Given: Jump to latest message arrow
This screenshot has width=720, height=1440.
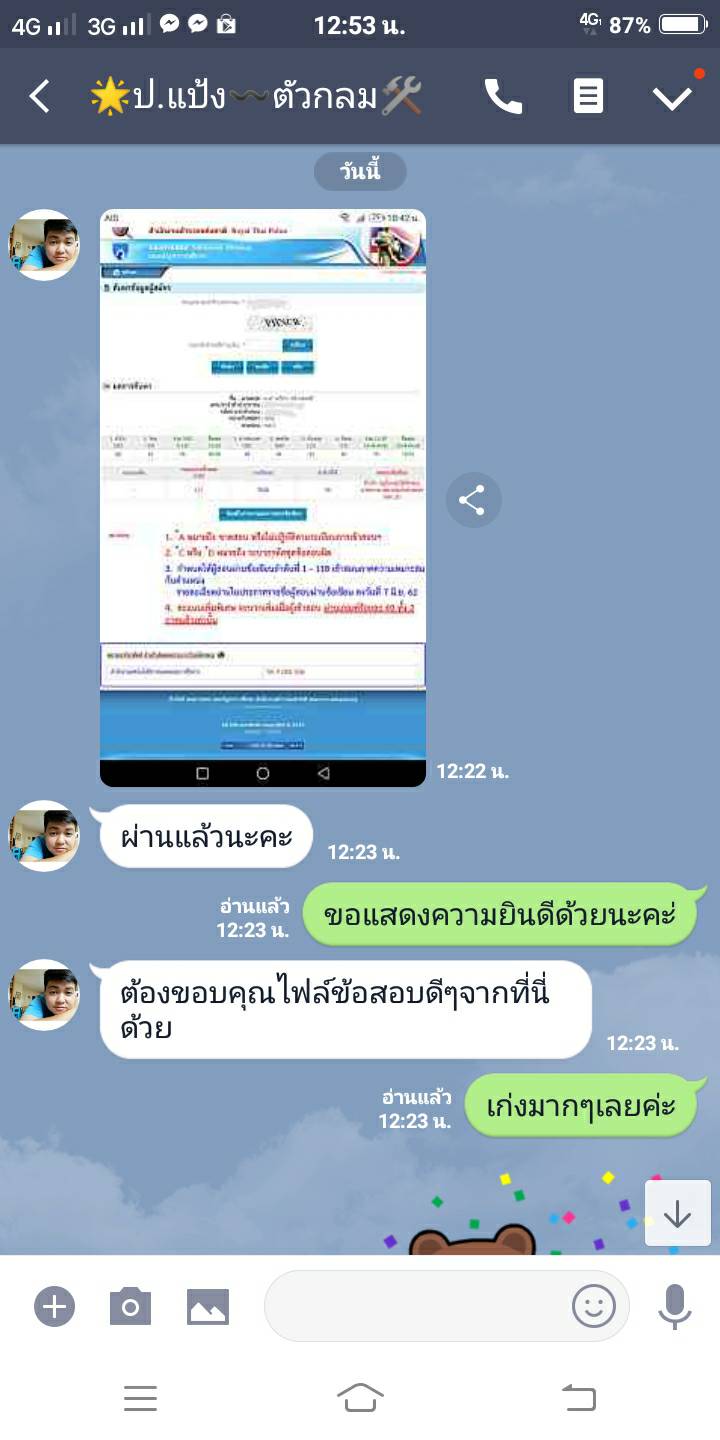Looking at the screenshot, I should 677,1213.
